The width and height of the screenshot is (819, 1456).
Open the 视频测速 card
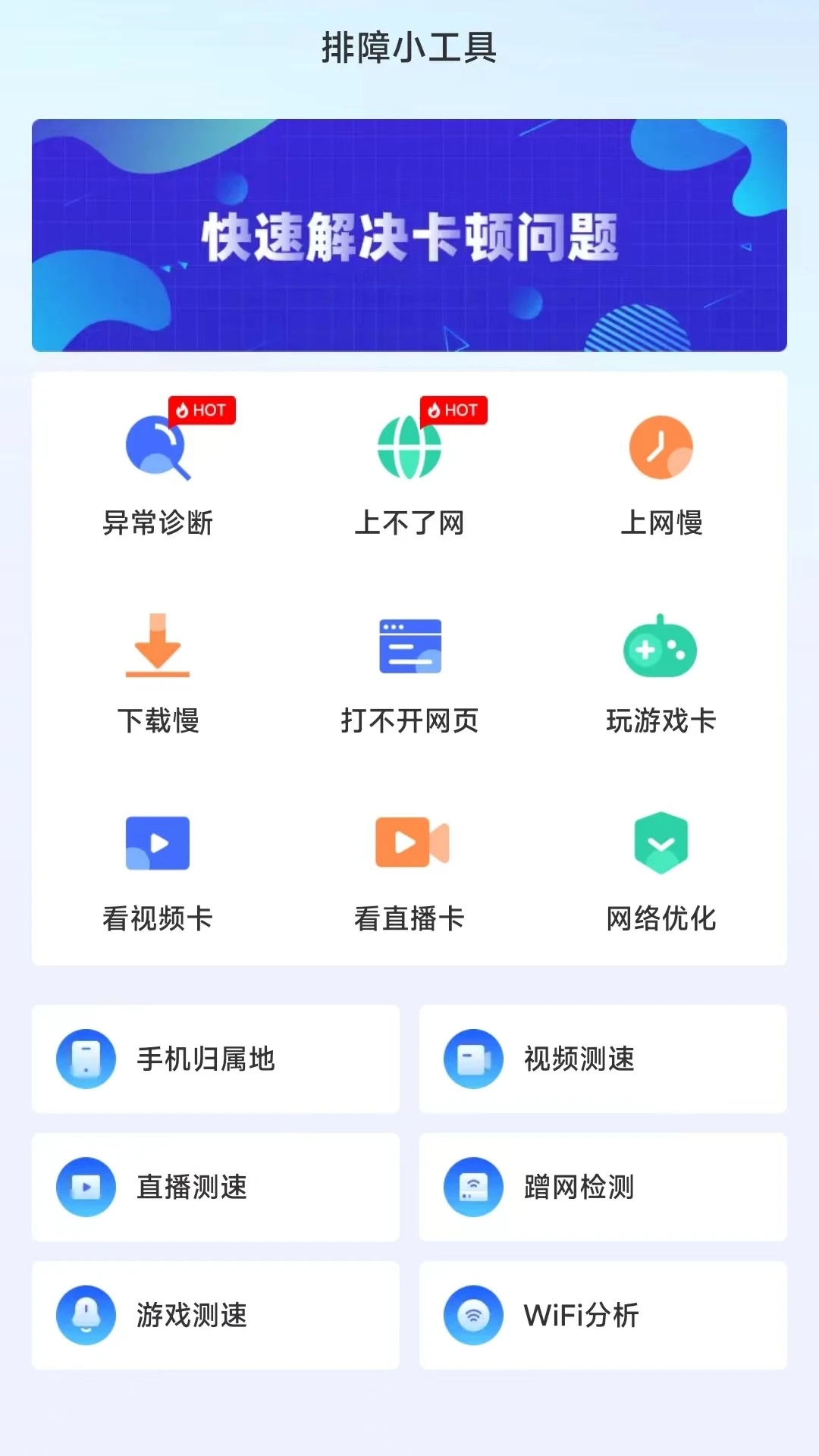[x=603, y=1059]
